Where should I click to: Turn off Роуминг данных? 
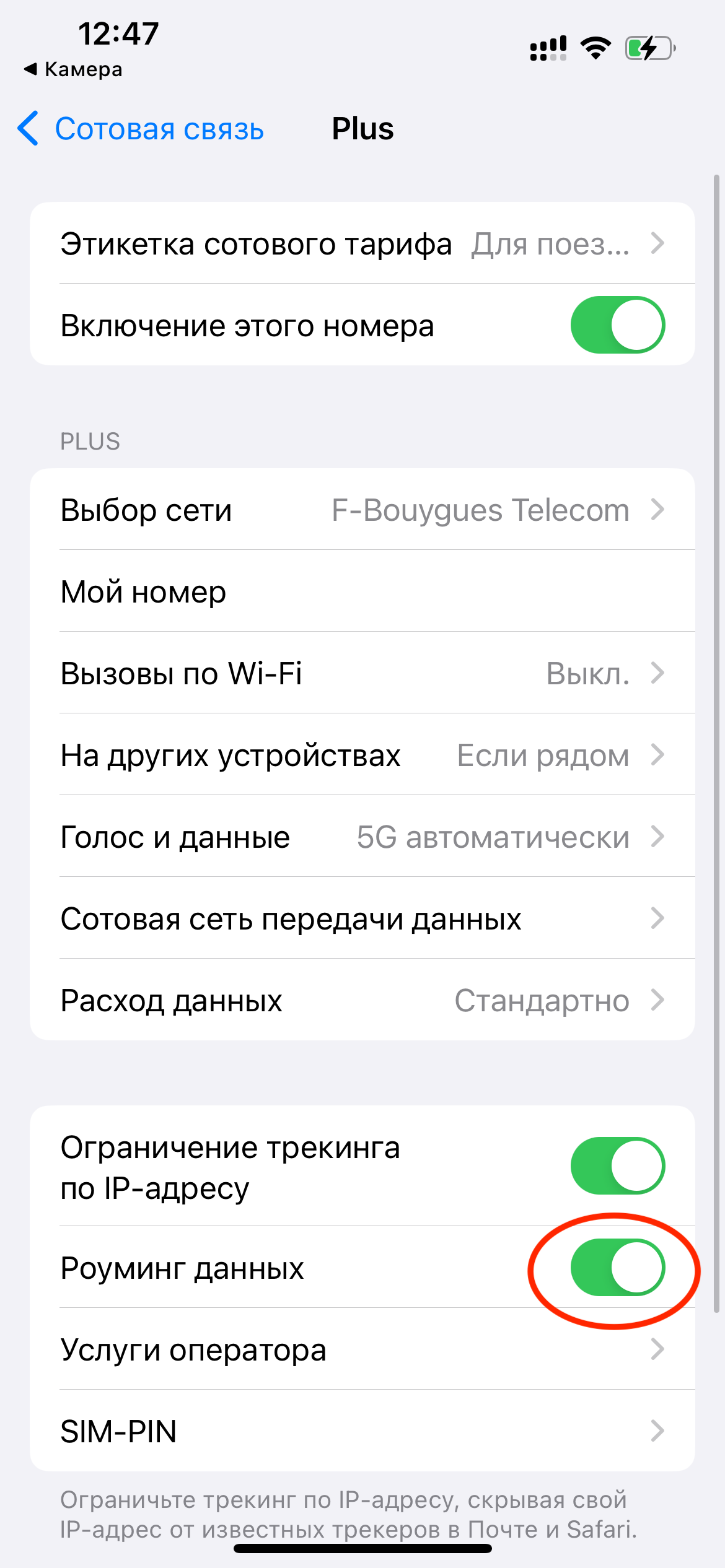pyautogui.click(x=617, y=1268)
